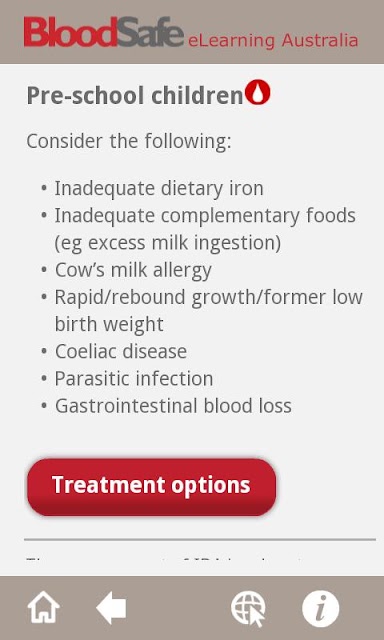The image size is (384, 640).
Task: Open the website globe icon
Action: (248, 609)
